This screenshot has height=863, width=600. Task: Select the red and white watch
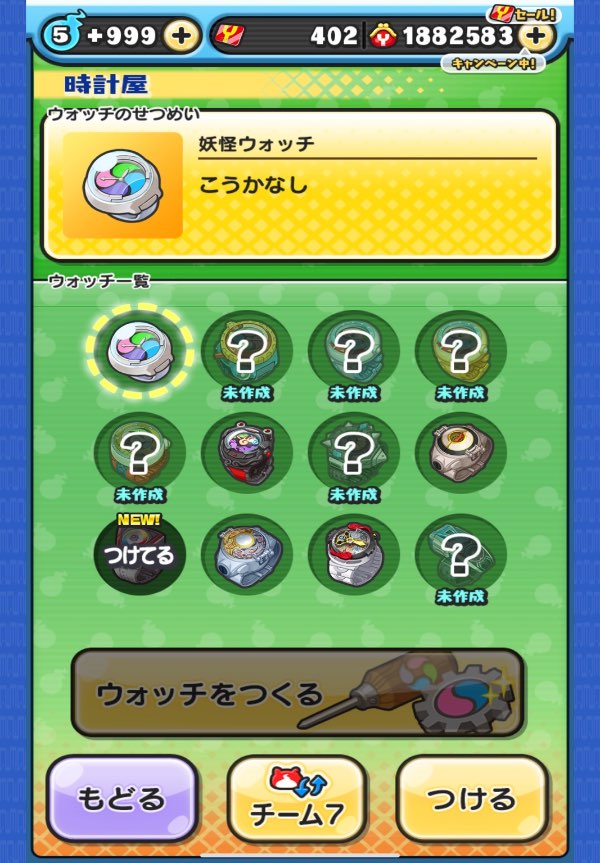click(x=353, y=553)
